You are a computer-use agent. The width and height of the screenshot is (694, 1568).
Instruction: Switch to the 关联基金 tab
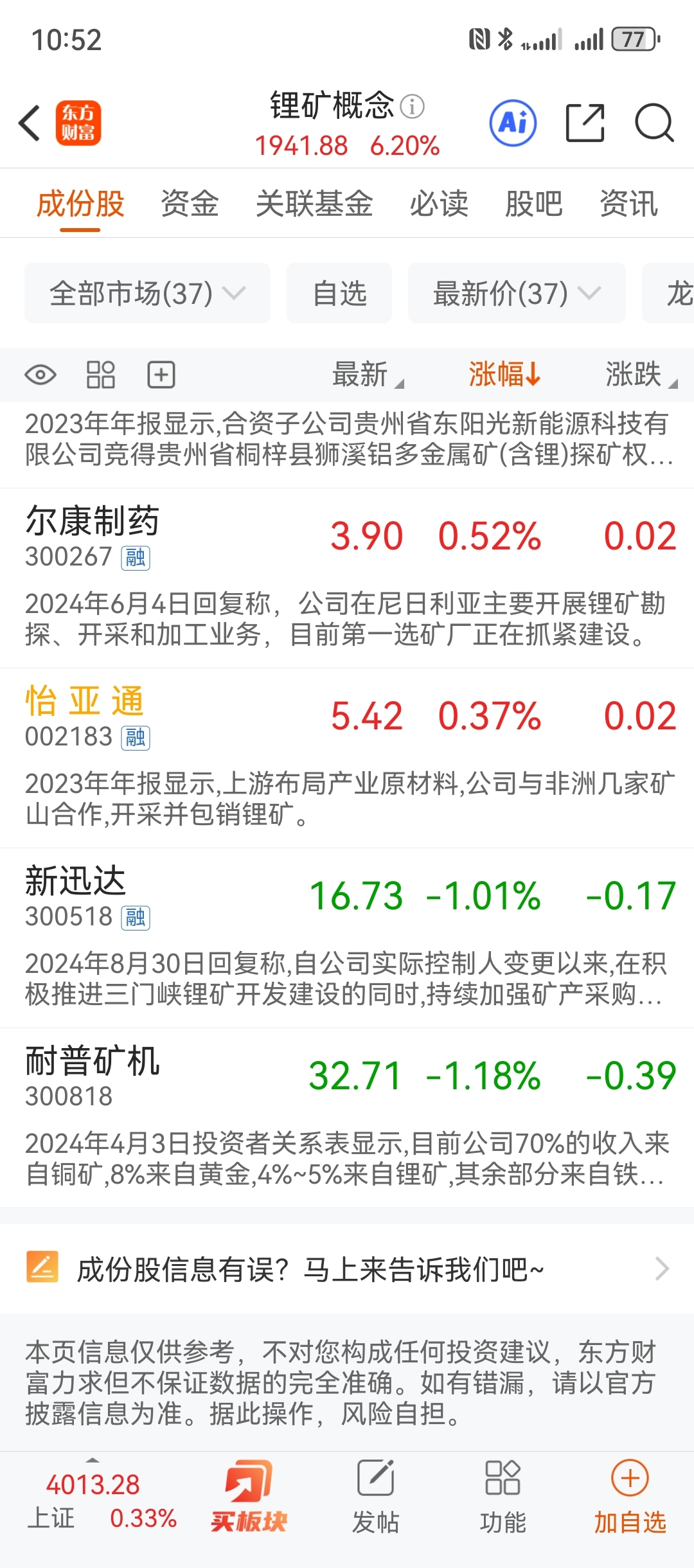(x=314, y=204)
